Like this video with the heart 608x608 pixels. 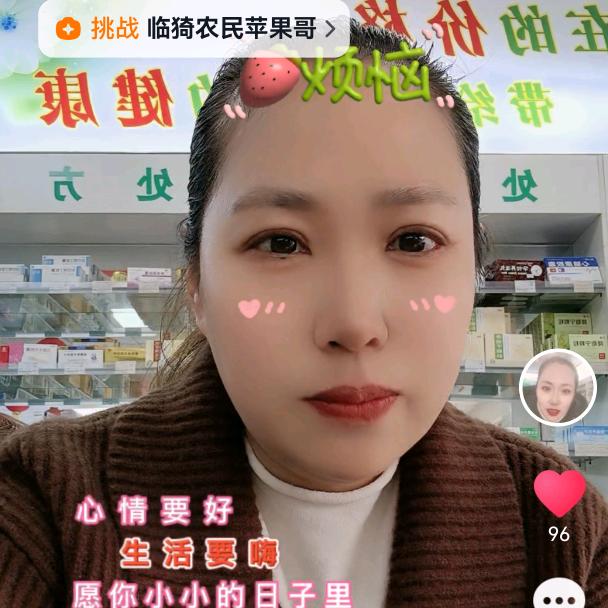(560, 493)
